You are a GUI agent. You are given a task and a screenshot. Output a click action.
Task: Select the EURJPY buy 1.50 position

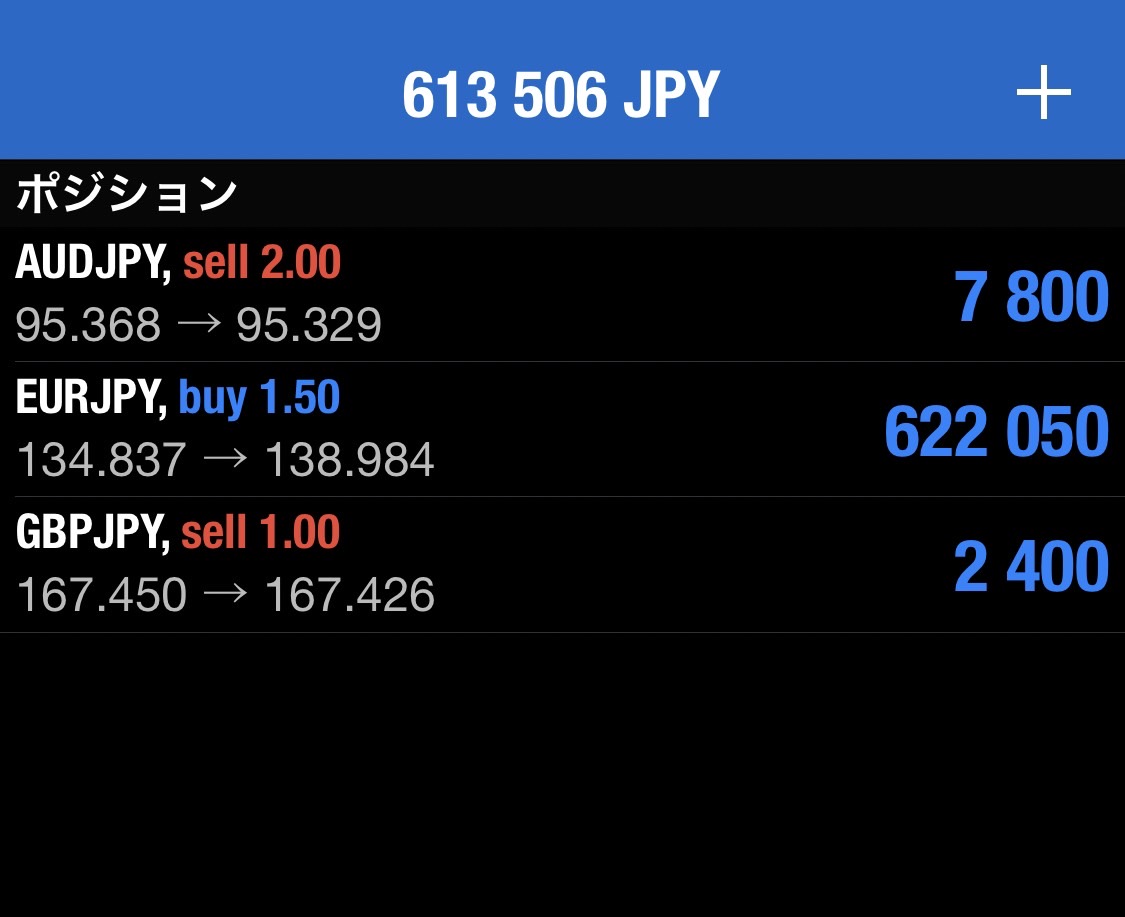(562, 429)
